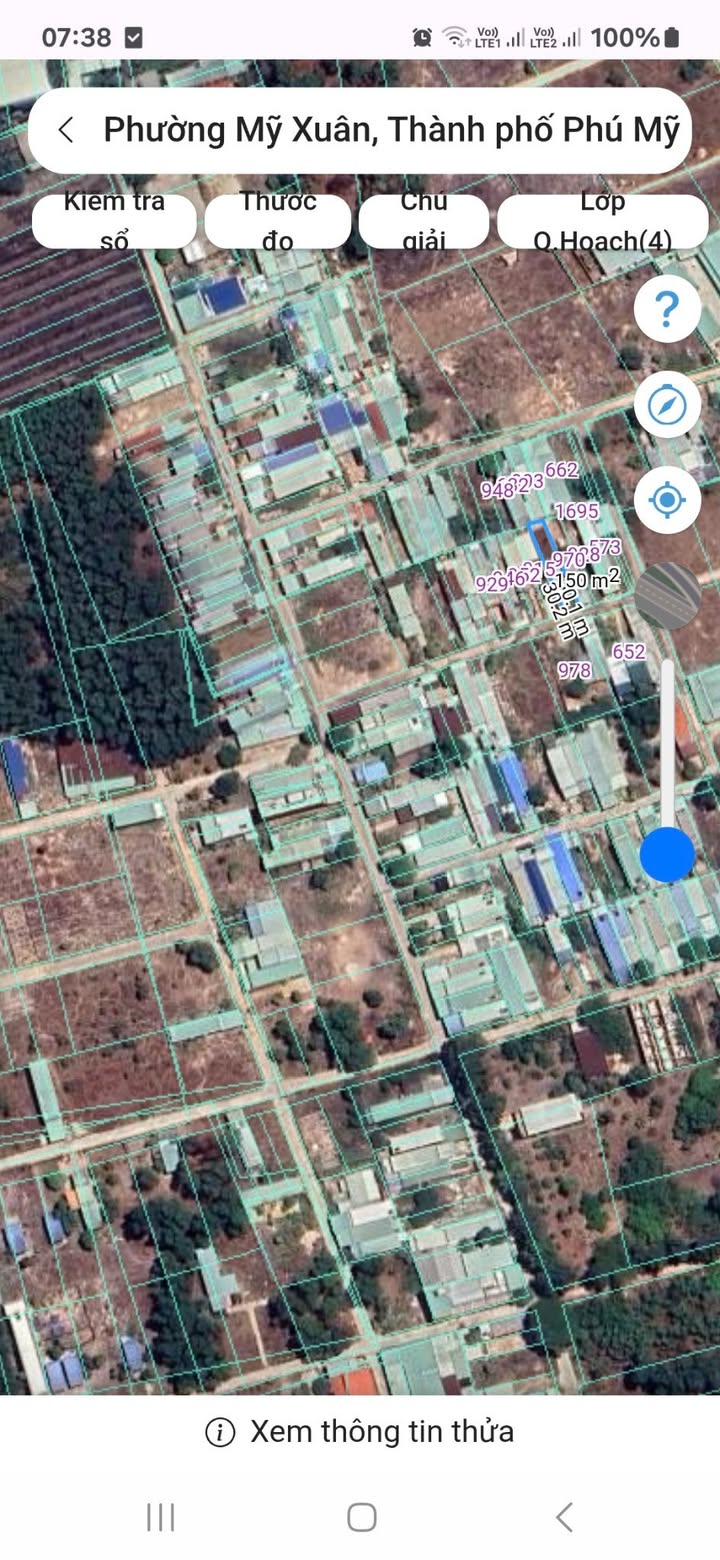Viewport: 720px width, 1560px height.
Task: Open the Chú giải legend
Action: (x=424, y=221)
